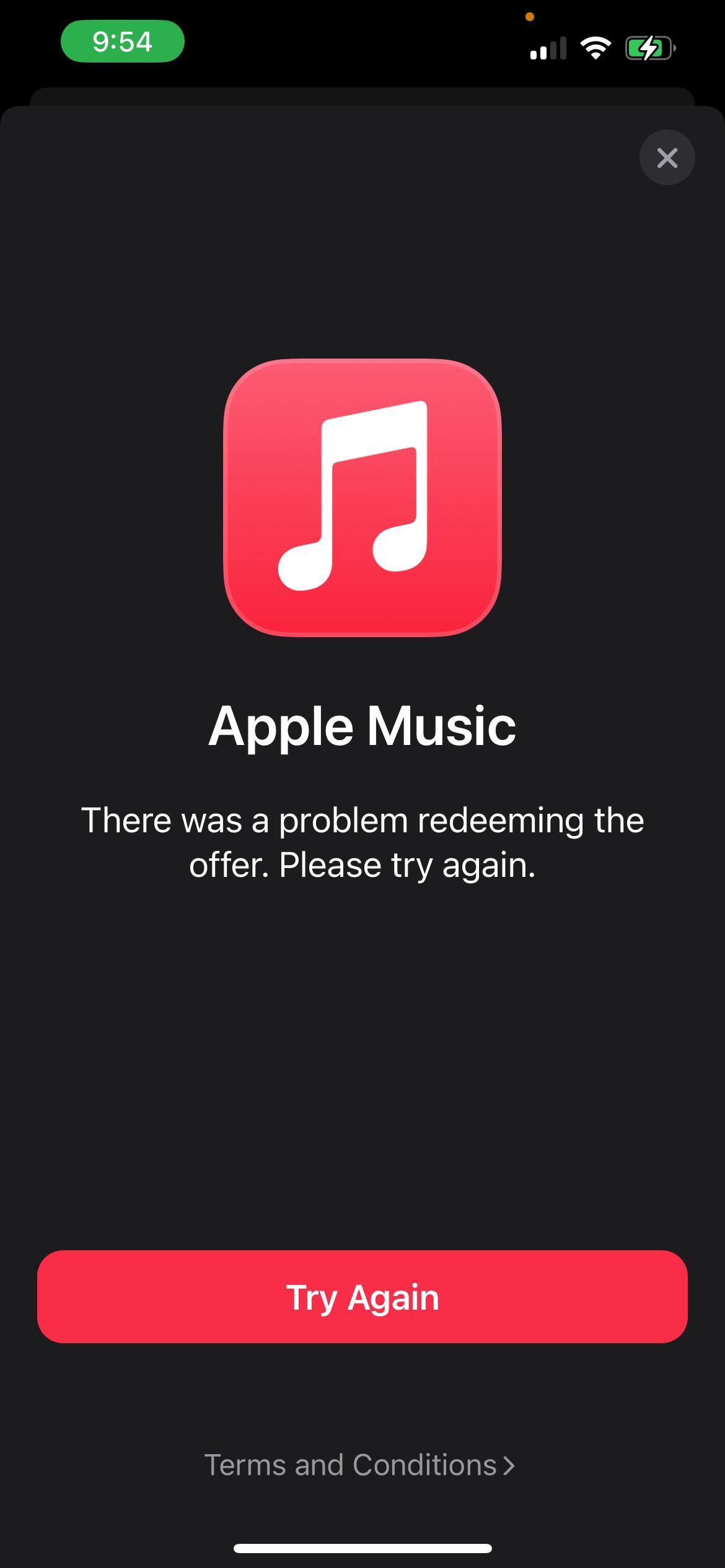The height and width of the screenshot is (1568, 725).
Task: Open the Terms and Conditions link
Action: pos(359,1465)
